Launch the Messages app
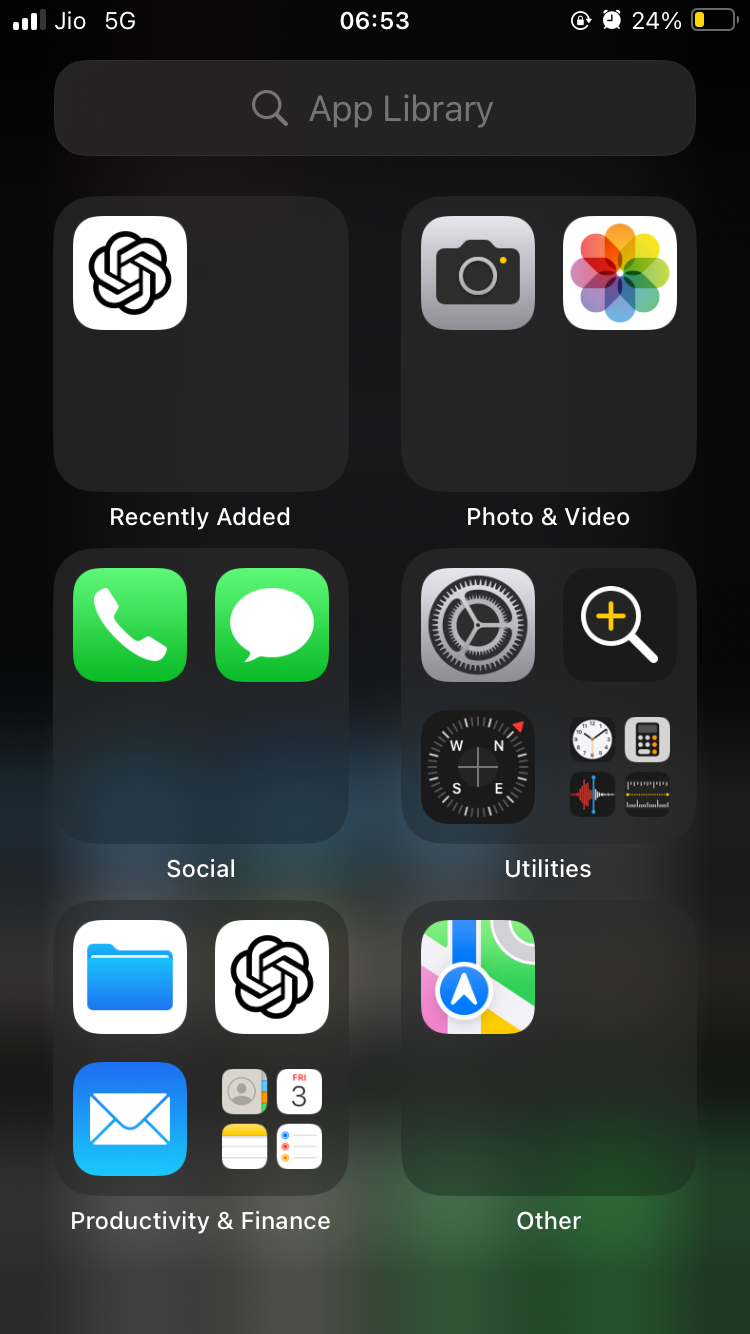 [272, 625]
